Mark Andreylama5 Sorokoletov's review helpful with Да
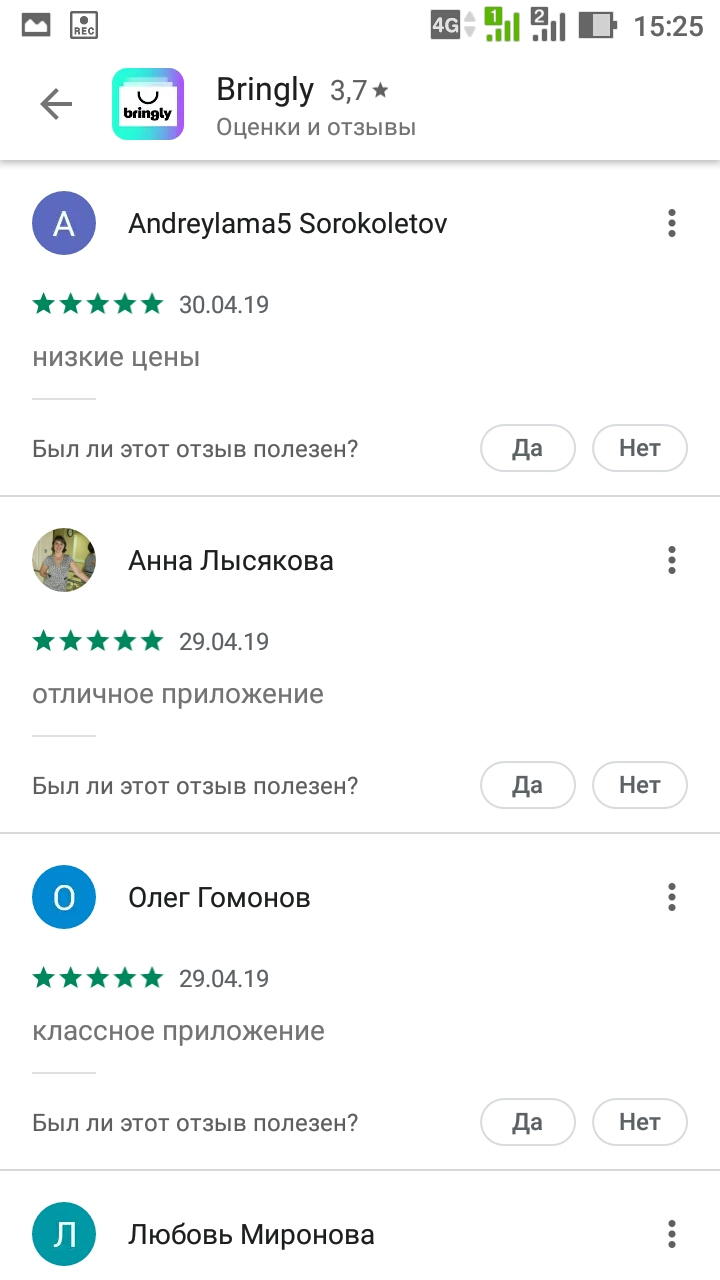 point(528,448)
